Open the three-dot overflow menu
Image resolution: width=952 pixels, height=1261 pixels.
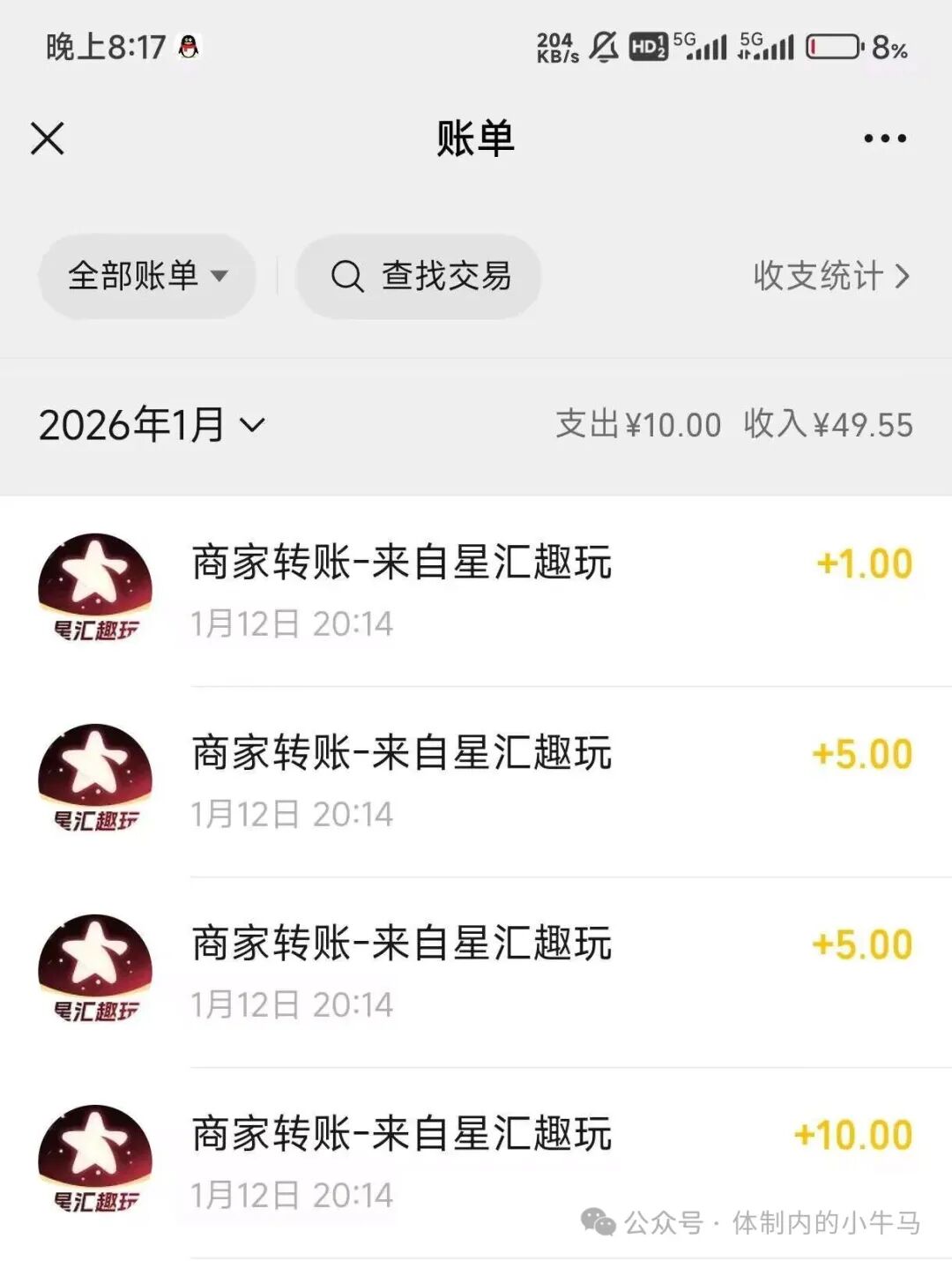click(x=884, y=138)
